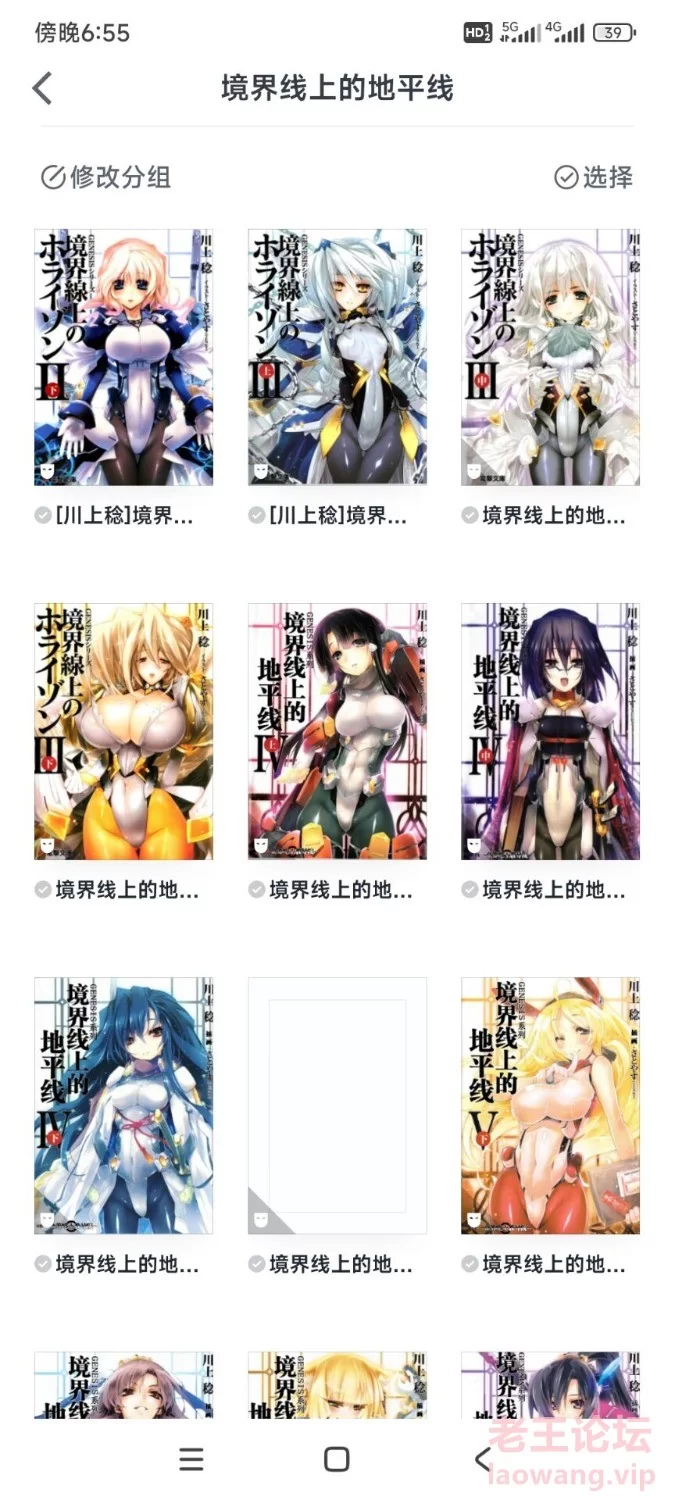This screenshot has height=1500, width=675.
Task: Open the volume IV 上 book cover
Action: click(337, 732)
